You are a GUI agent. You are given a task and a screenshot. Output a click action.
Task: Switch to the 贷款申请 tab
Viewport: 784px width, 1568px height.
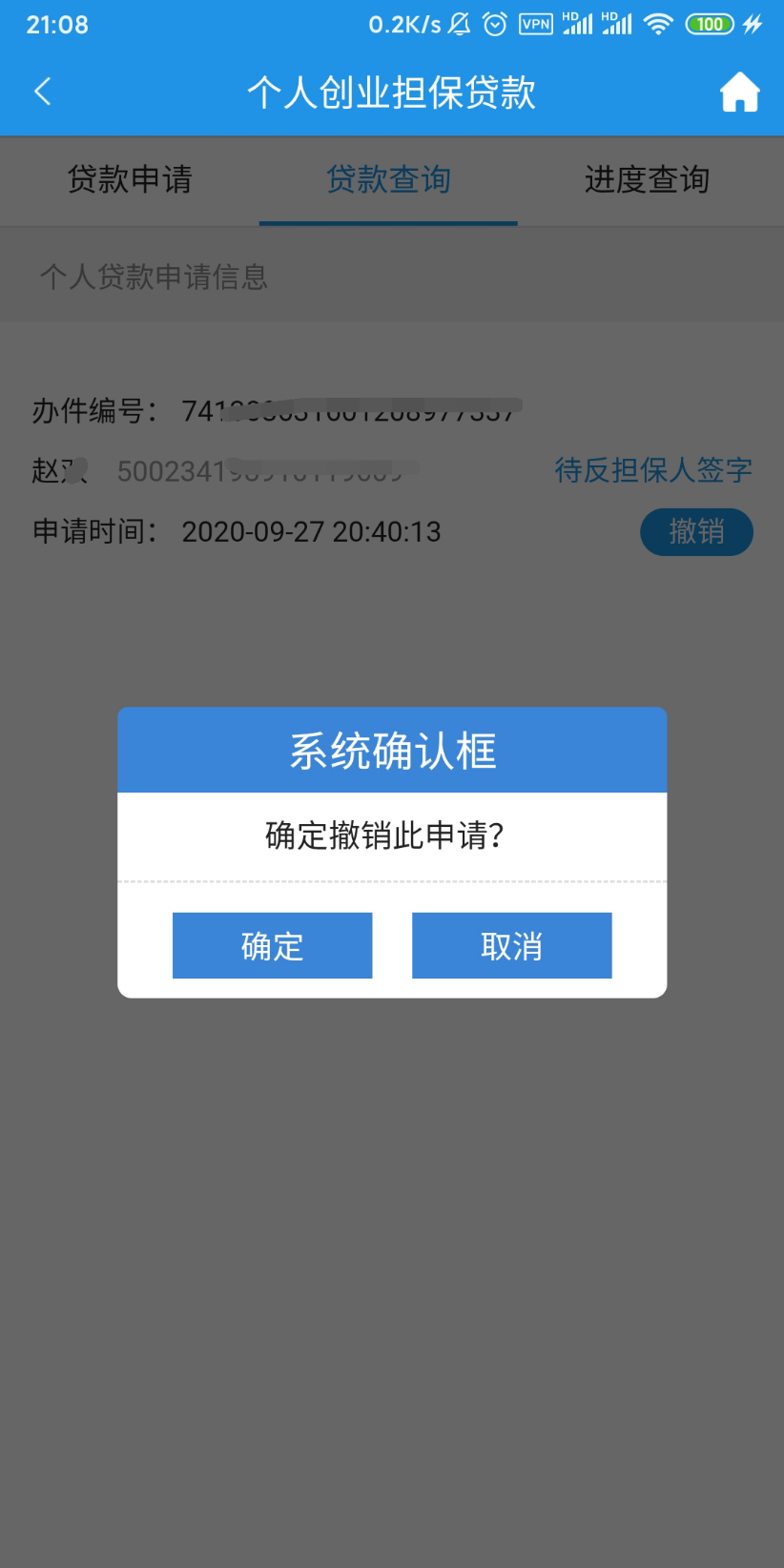tap(130, 180)
